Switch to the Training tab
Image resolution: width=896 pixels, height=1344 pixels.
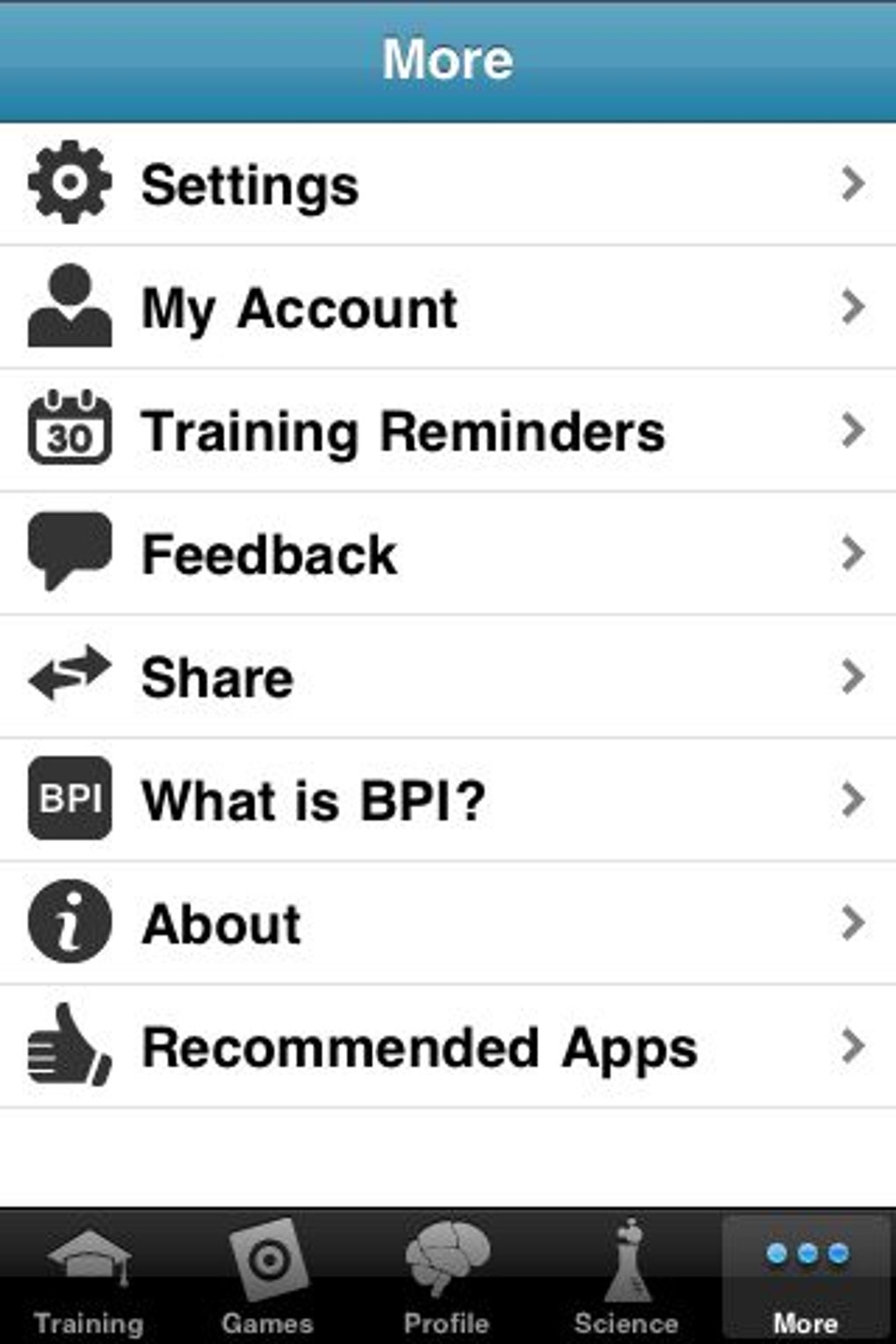(89, 1278)
